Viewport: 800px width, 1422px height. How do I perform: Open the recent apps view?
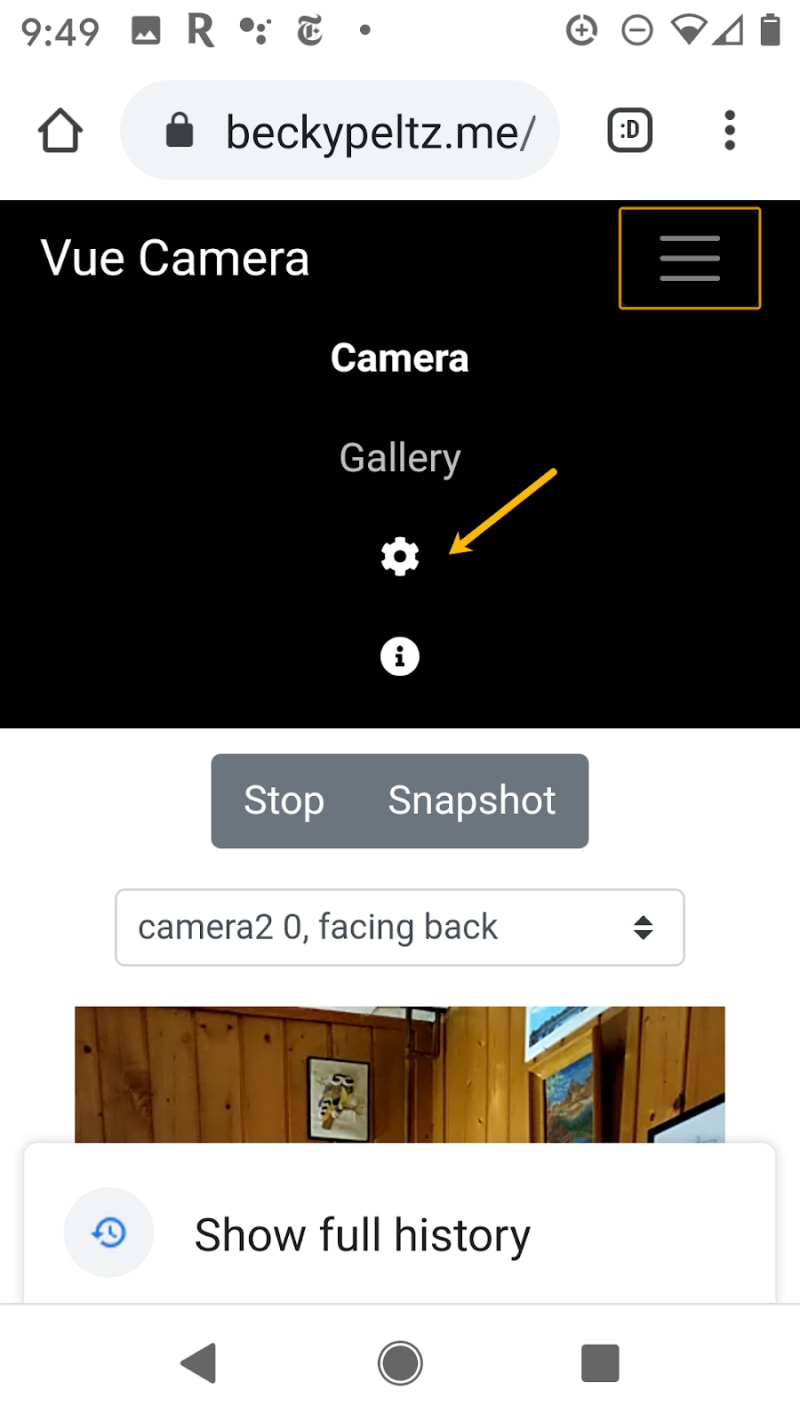pos(600,1362)
